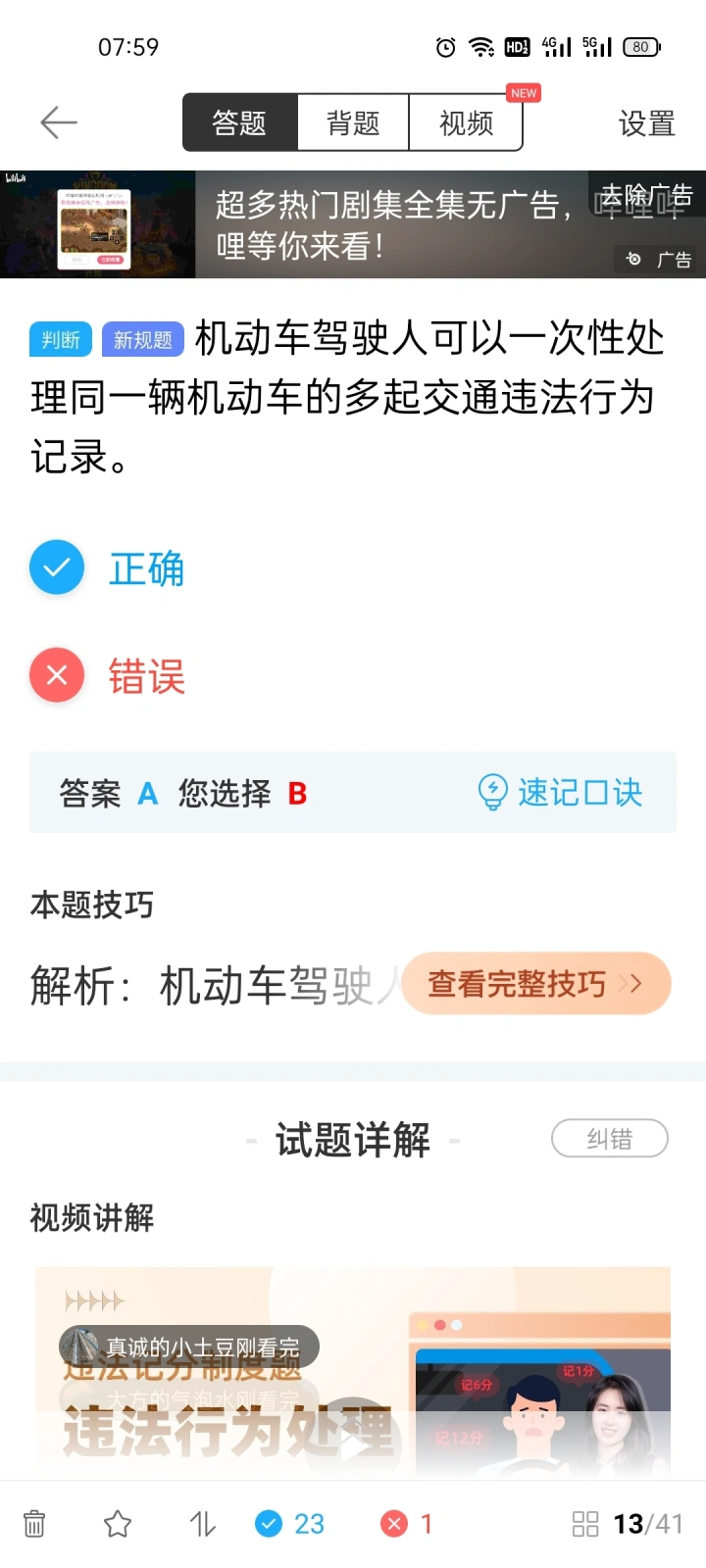Delete with the trash can icon

click(34, 1524)
